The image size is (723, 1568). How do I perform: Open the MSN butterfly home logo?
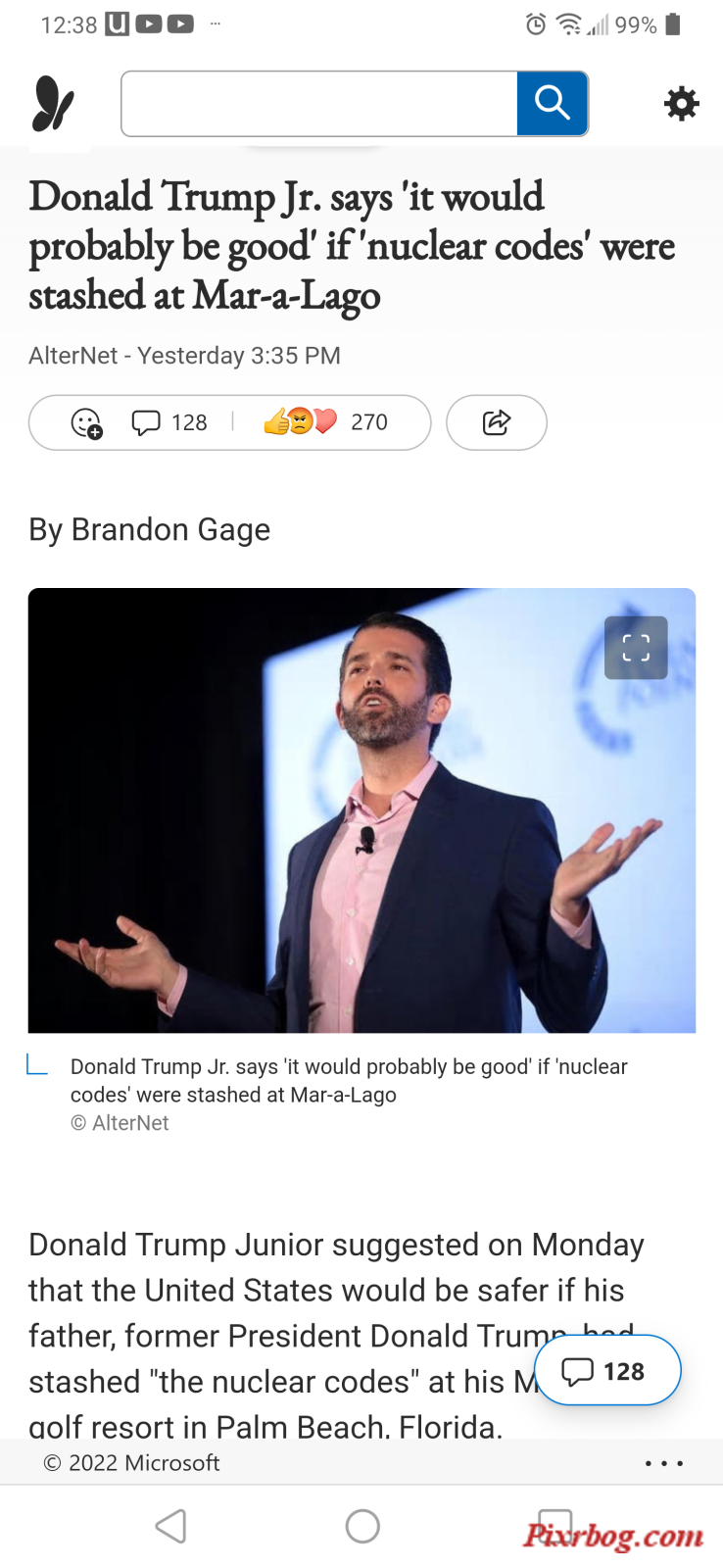[x=53, y=104]
